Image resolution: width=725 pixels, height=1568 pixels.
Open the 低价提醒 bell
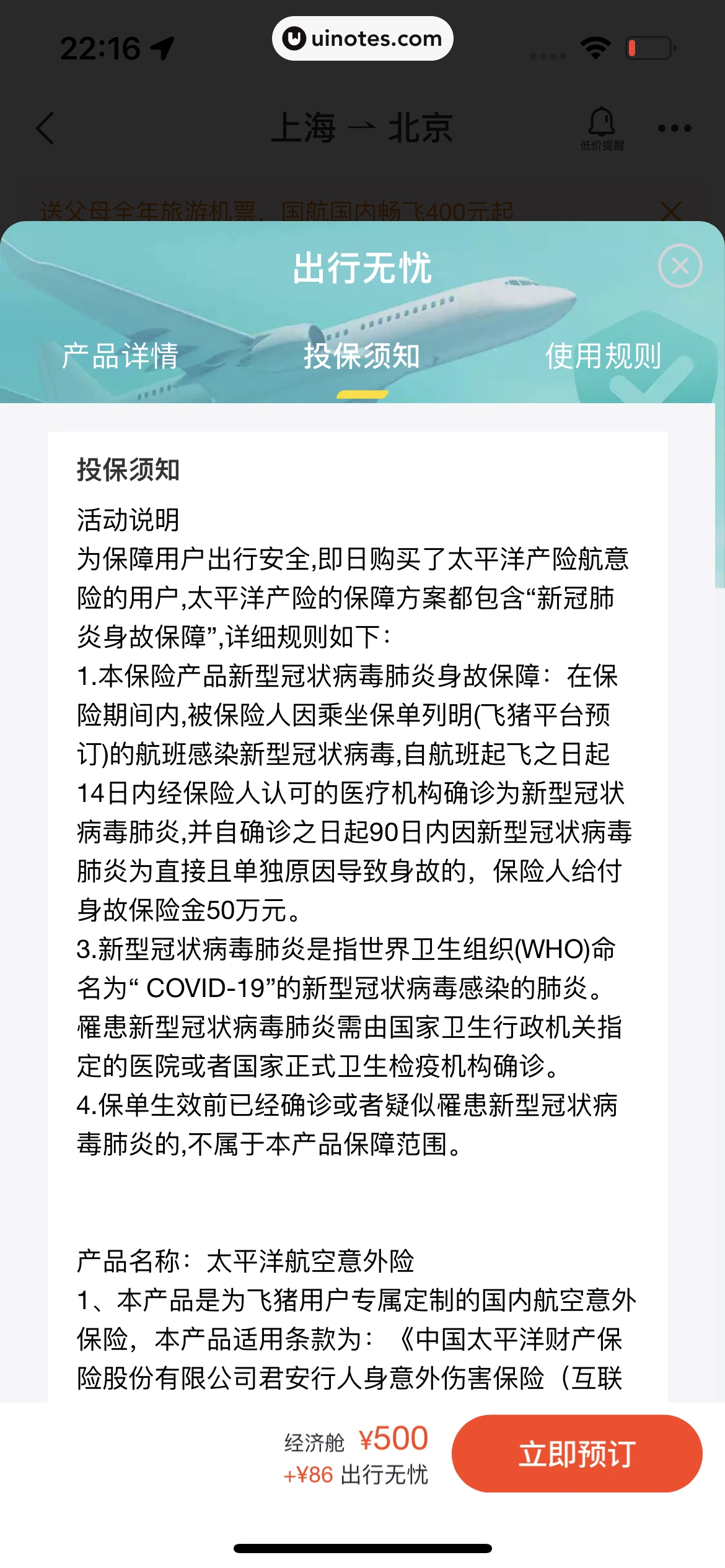point(601,128)
